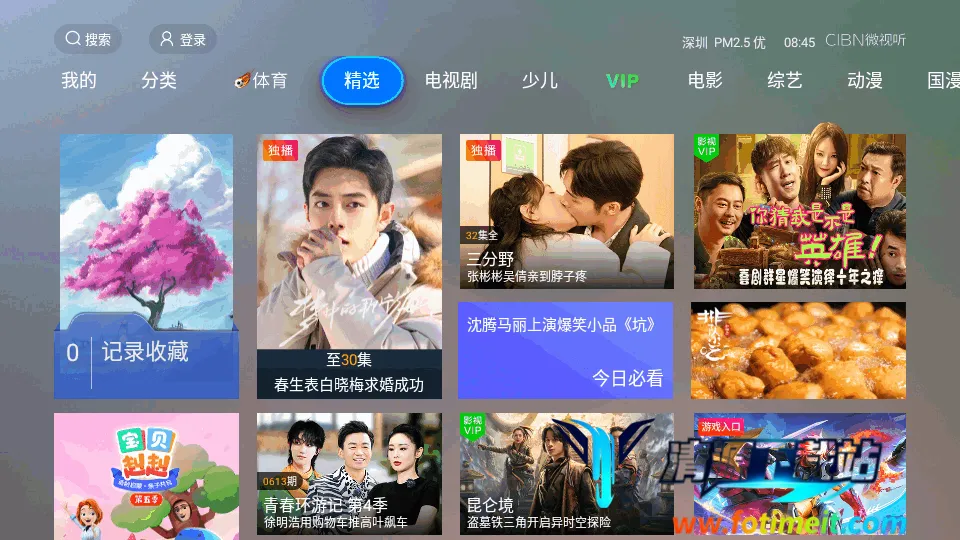Open the VIP tab
Image resolution: width=960 pixels, height=540 pixels.
coord(622,81)
